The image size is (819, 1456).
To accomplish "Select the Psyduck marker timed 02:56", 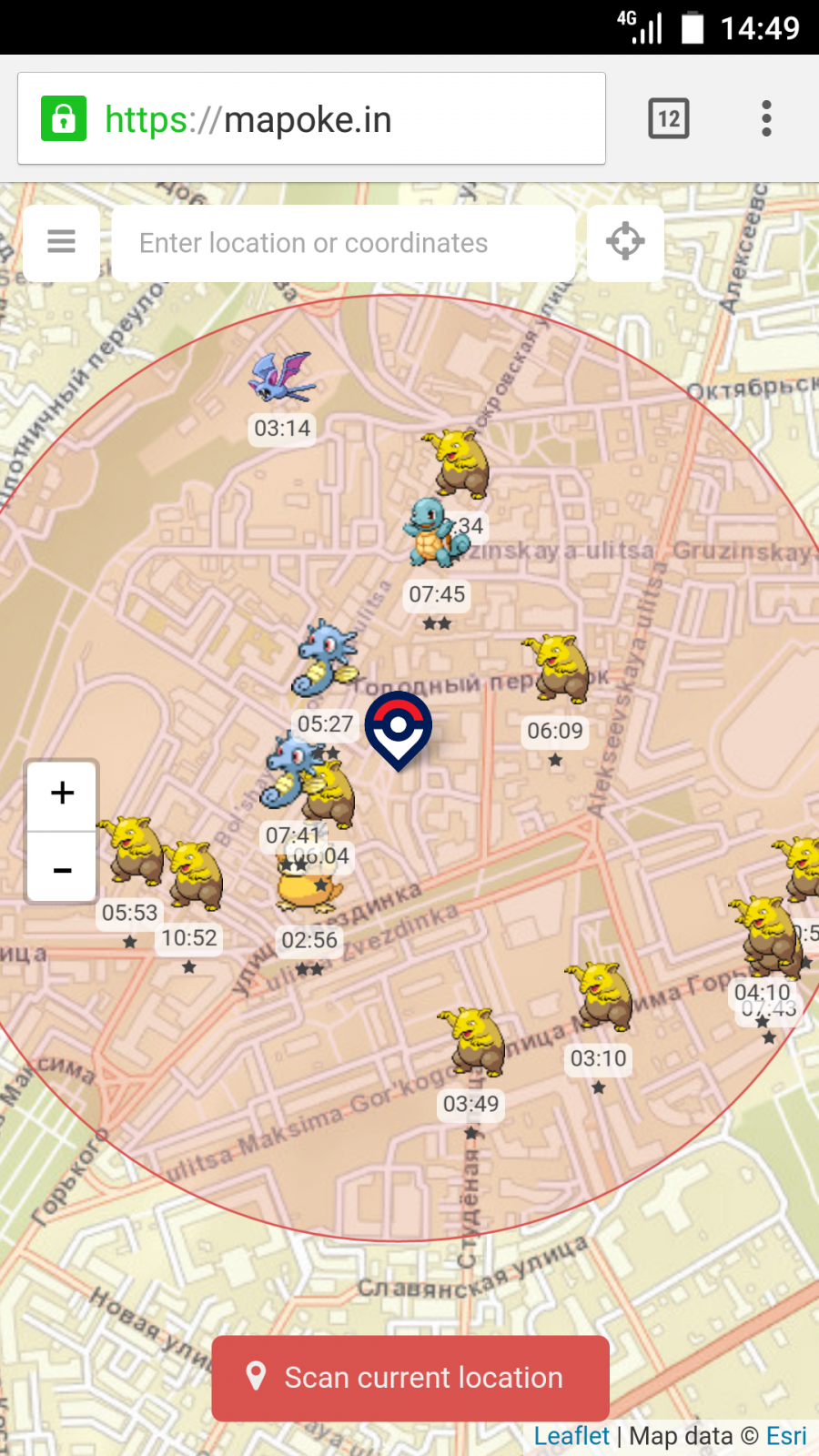I will (308, 887).
